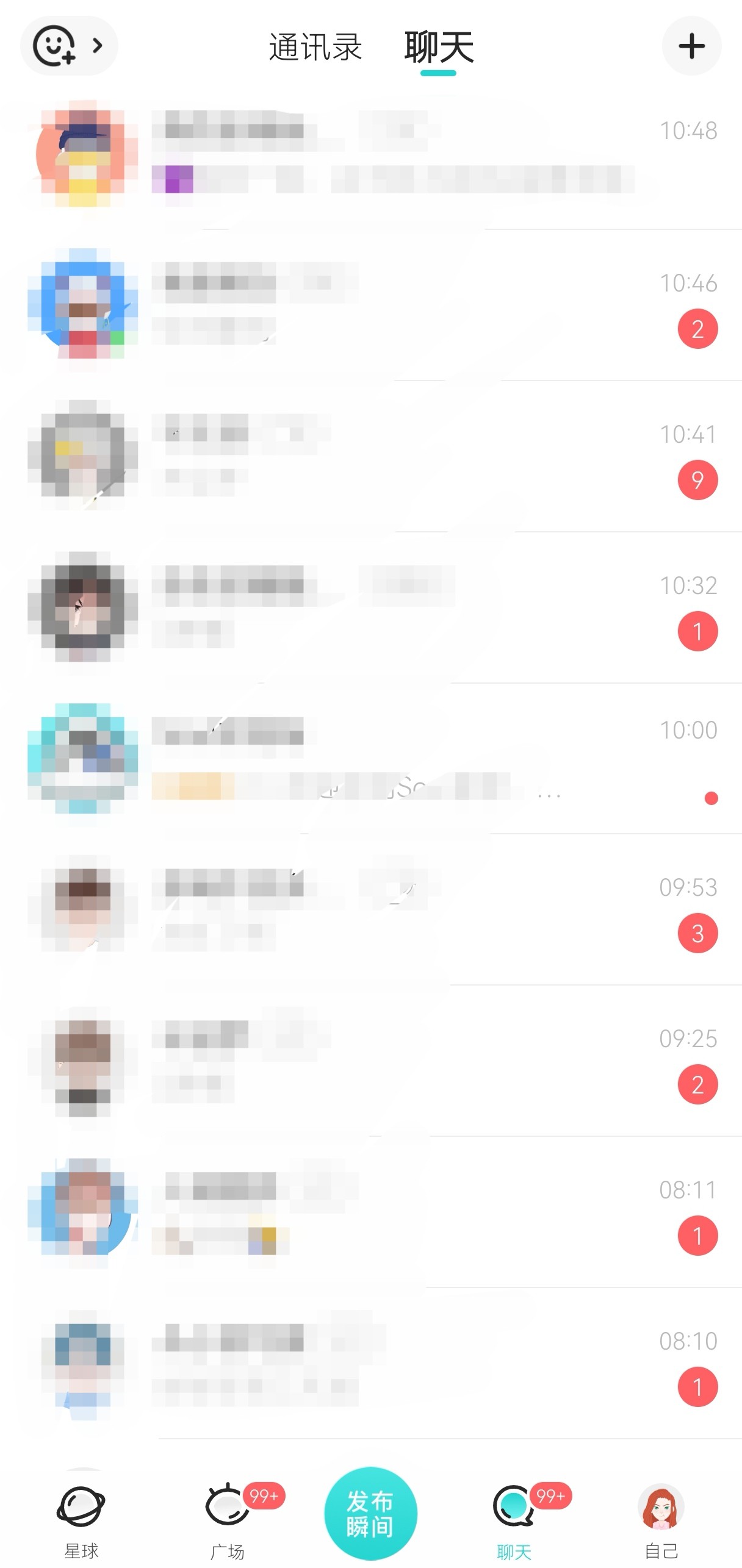Open the conversation from 09:25
Image resolution: width=742 pixels, height=1568 pixels.
[371, 1061]
